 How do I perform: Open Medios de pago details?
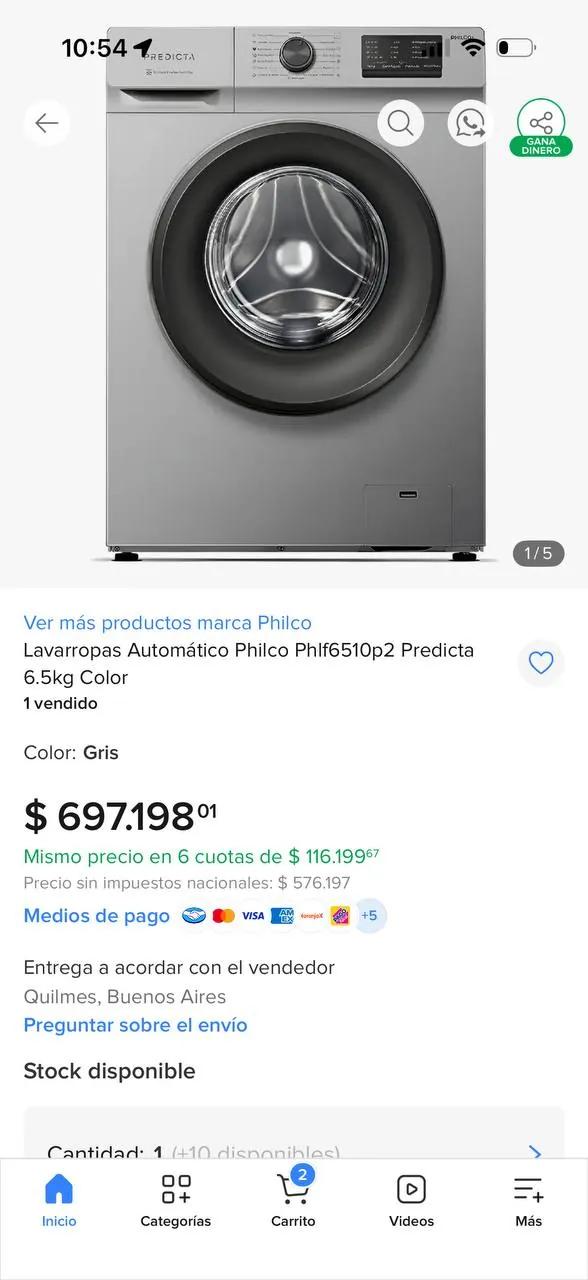pos(97,916)
